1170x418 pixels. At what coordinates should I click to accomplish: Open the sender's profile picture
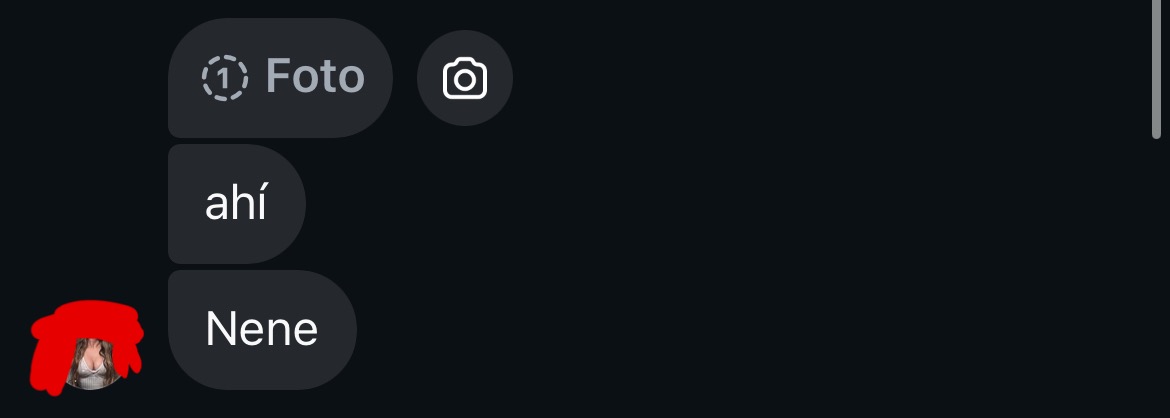pos(92,360)
